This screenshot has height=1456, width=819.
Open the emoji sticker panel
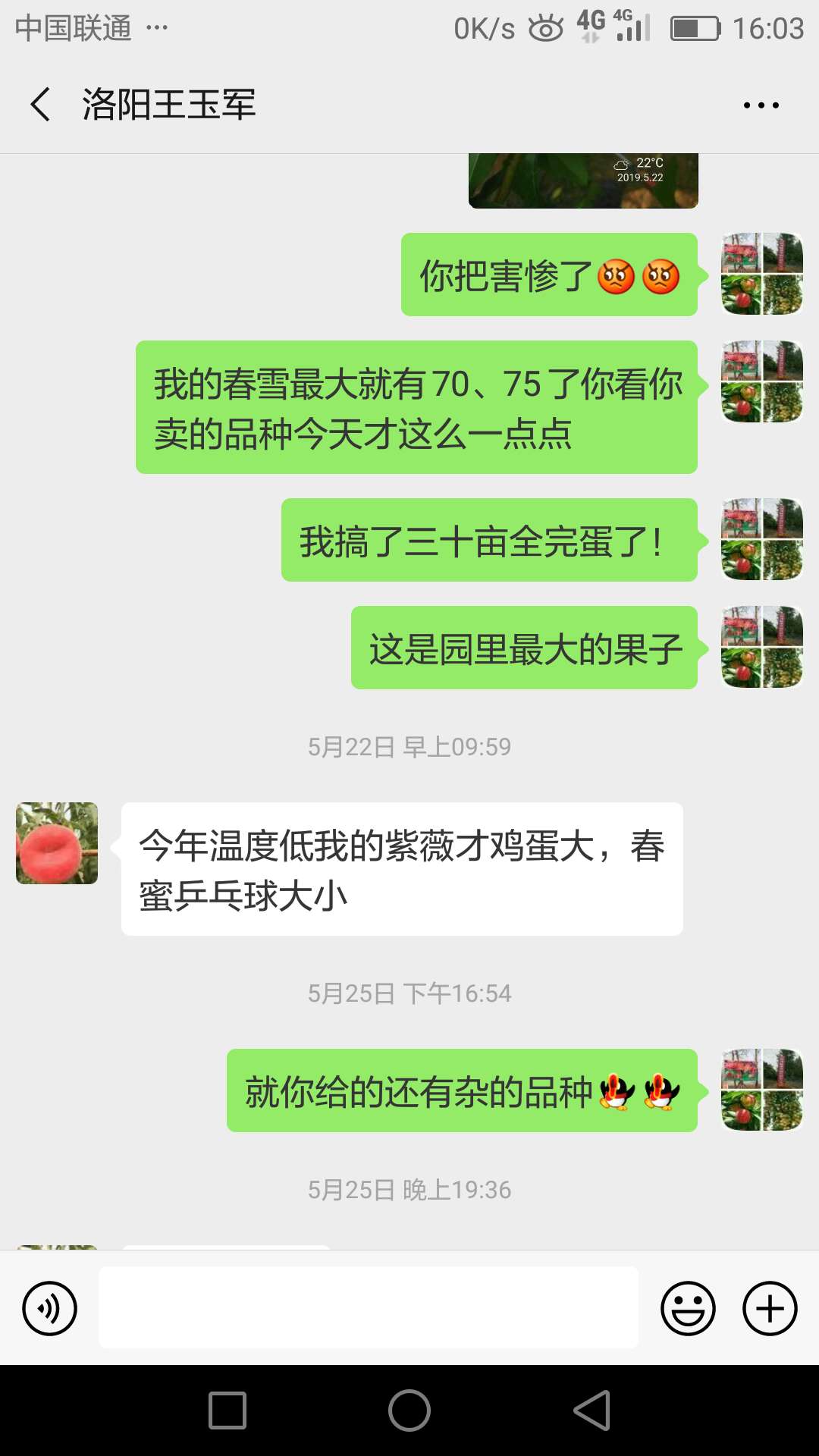click(688, 1308)
